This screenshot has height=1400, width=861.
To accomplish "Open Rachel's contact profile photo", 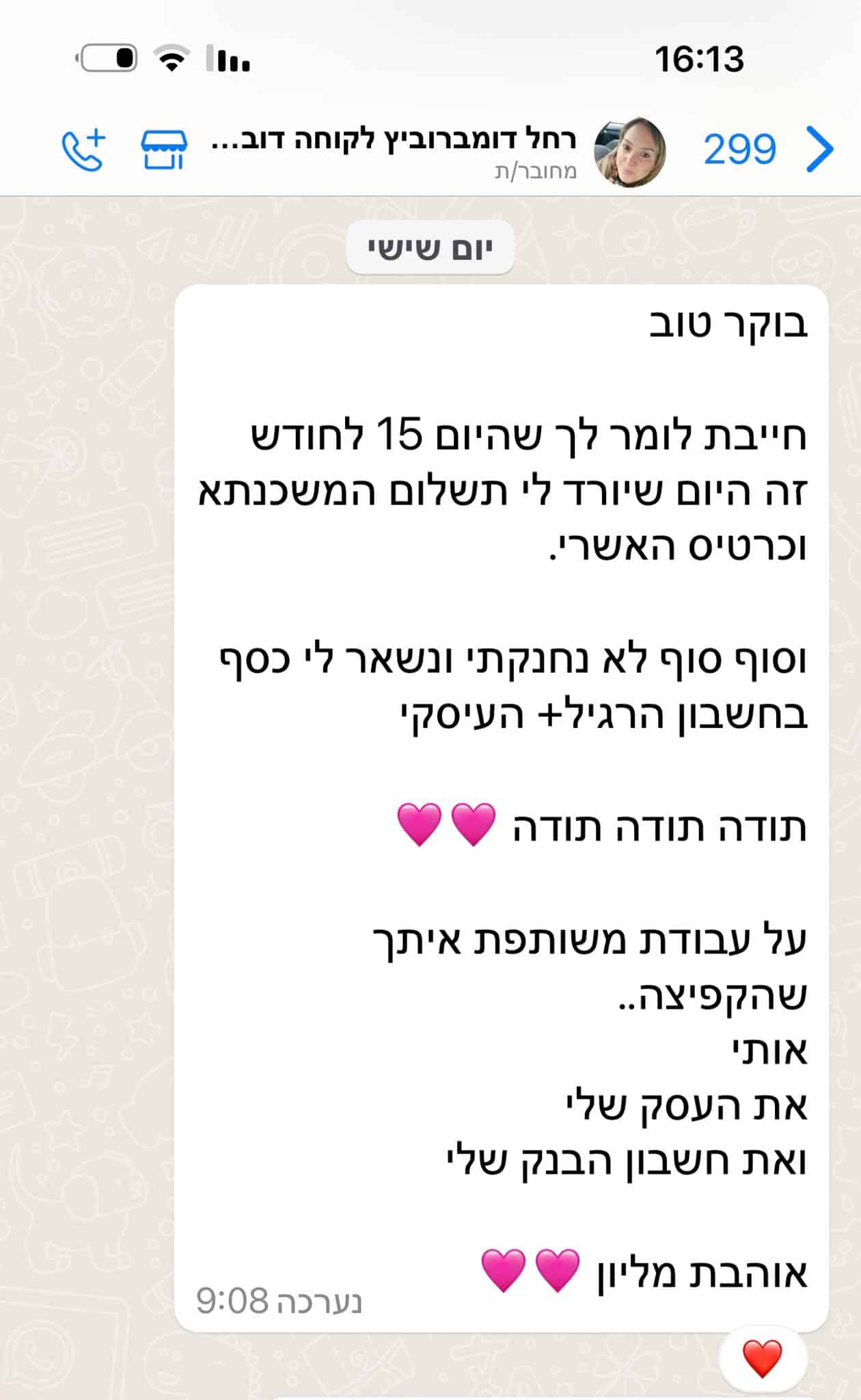I will click(629, 152).
